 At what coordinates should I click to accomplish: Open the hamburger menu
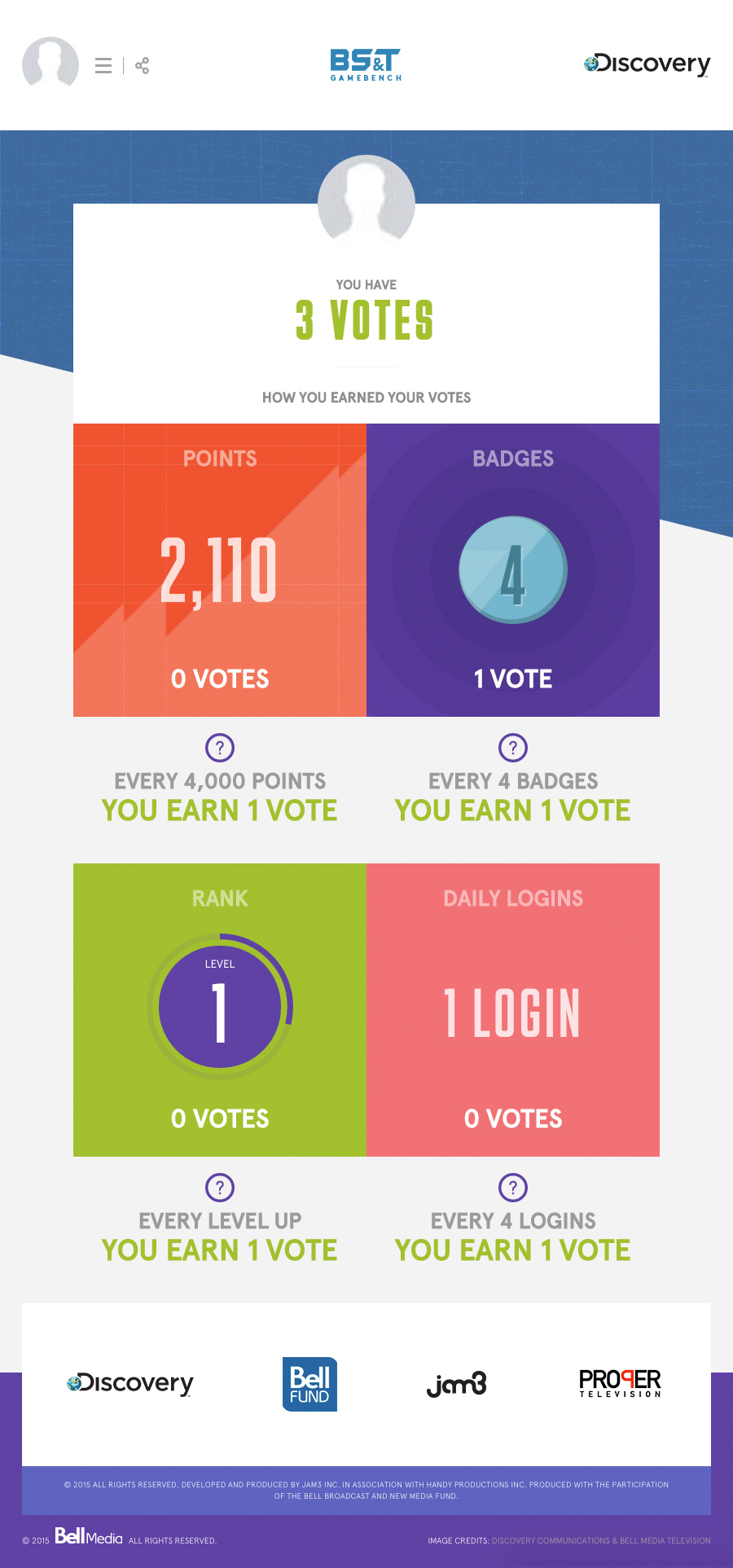coord(103,66)
